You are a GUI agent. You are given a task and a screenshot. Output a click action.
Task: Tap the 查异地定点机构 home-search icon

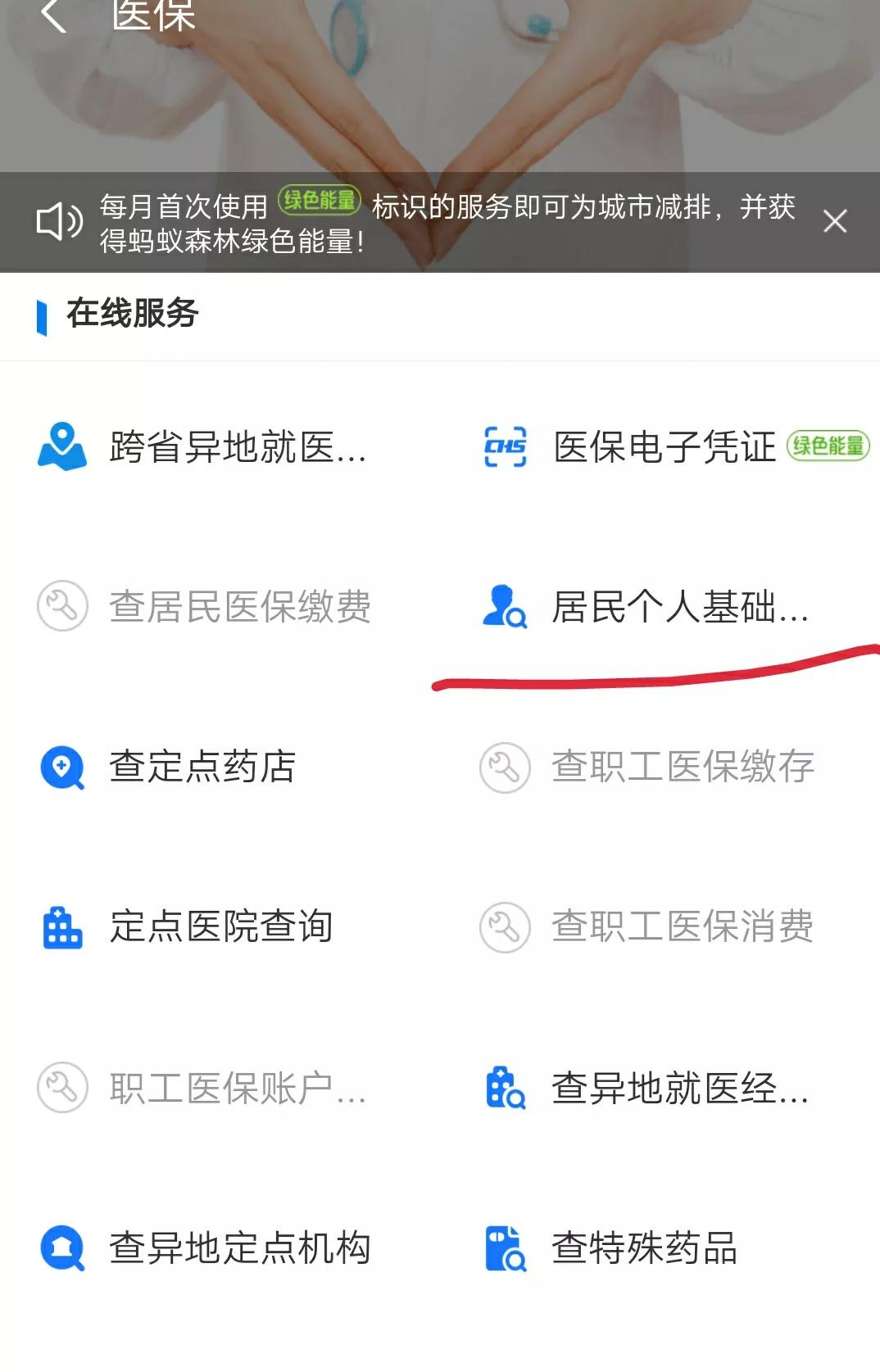pyautogui.click(x=61, y=1247)
